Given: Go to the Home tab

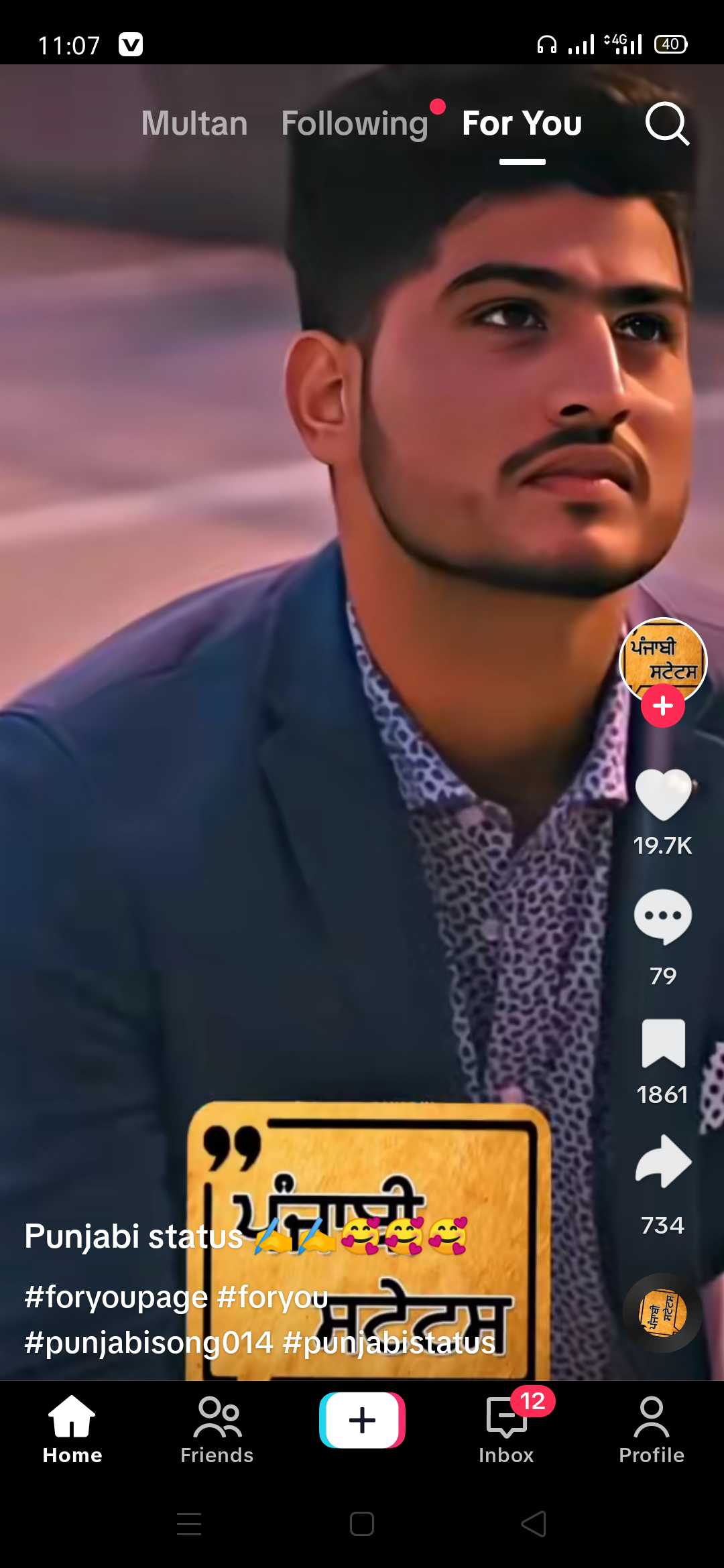Looking at the screenshot, I should click(72, 1430).
